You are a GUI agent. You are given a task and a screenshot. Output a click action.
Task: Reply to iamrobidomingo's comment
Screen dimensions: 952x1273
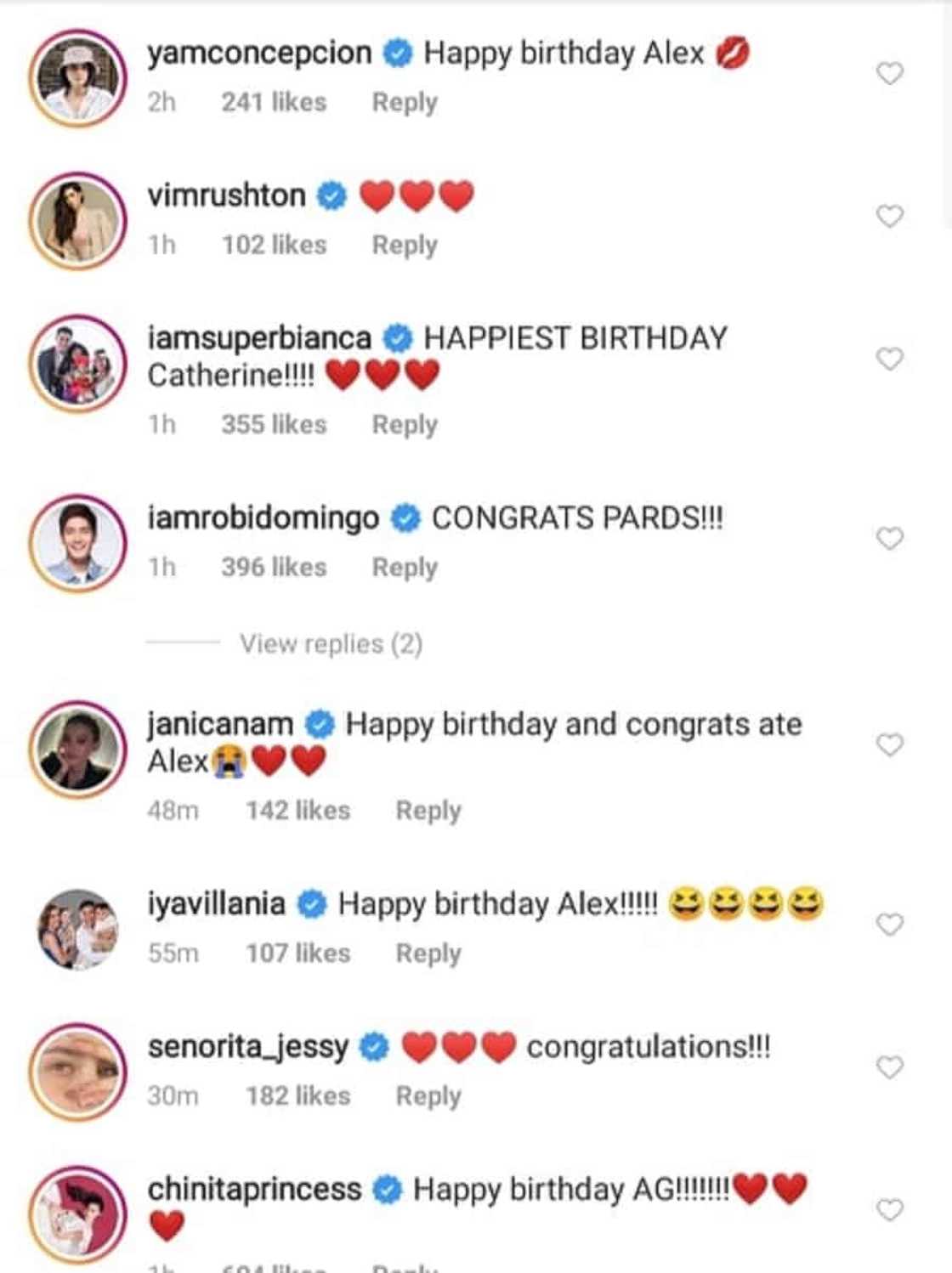pos(405,567)
